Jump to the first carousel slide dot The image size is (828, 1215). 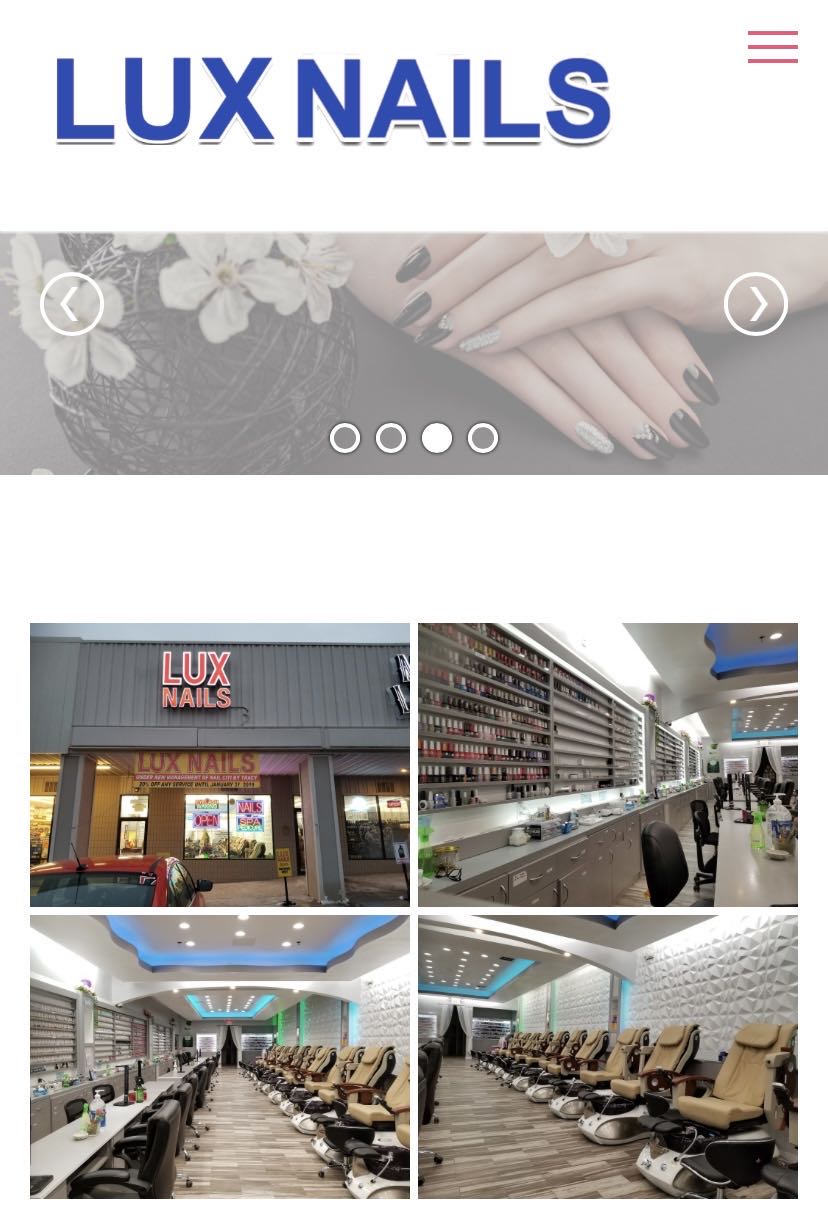345,438
